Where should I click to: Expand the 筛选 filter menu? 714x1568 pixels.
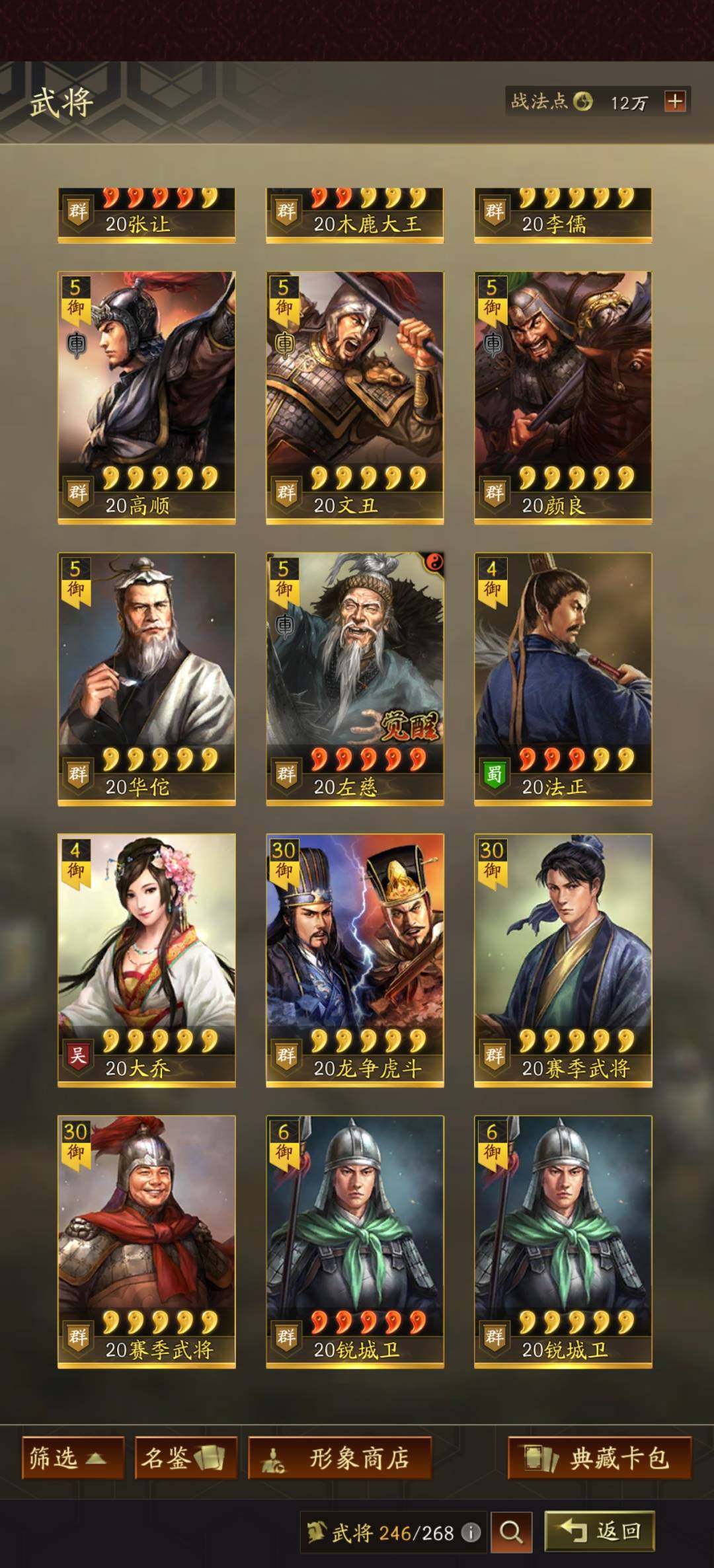click(x=73, y=1457)
